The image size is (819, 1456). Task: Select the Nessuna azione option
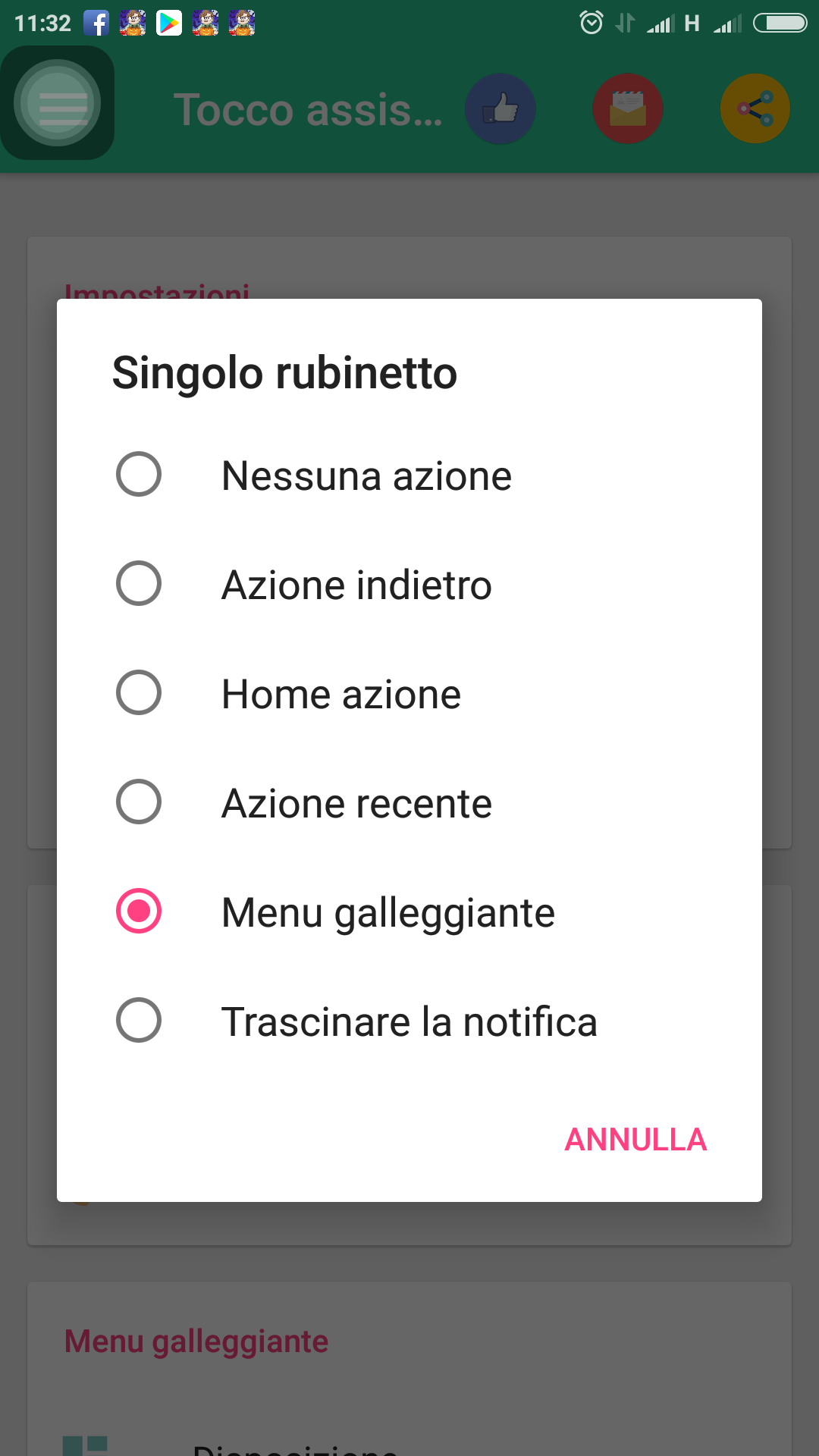(409, 475)
